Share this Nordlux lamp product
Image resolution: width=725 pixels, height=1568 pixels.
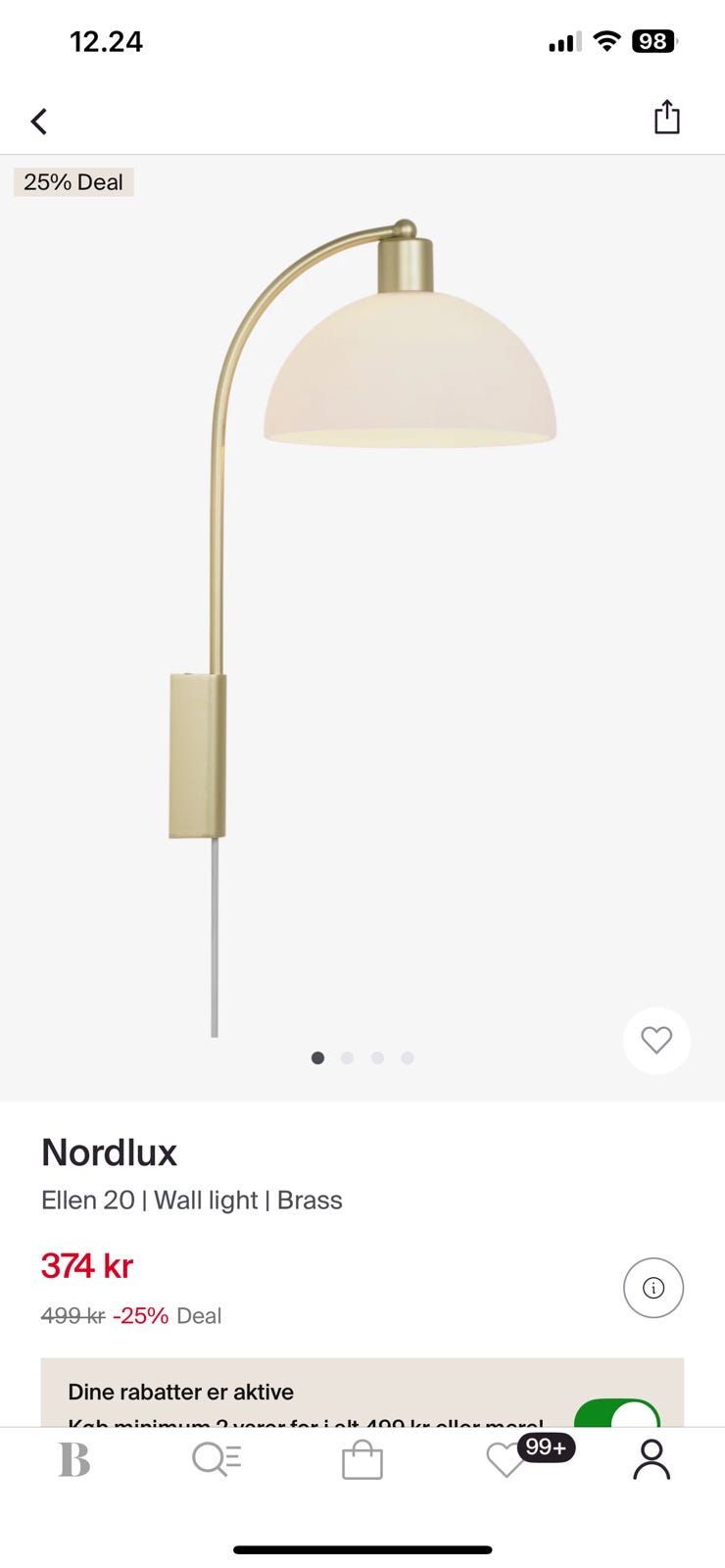[x=667, y=117]
